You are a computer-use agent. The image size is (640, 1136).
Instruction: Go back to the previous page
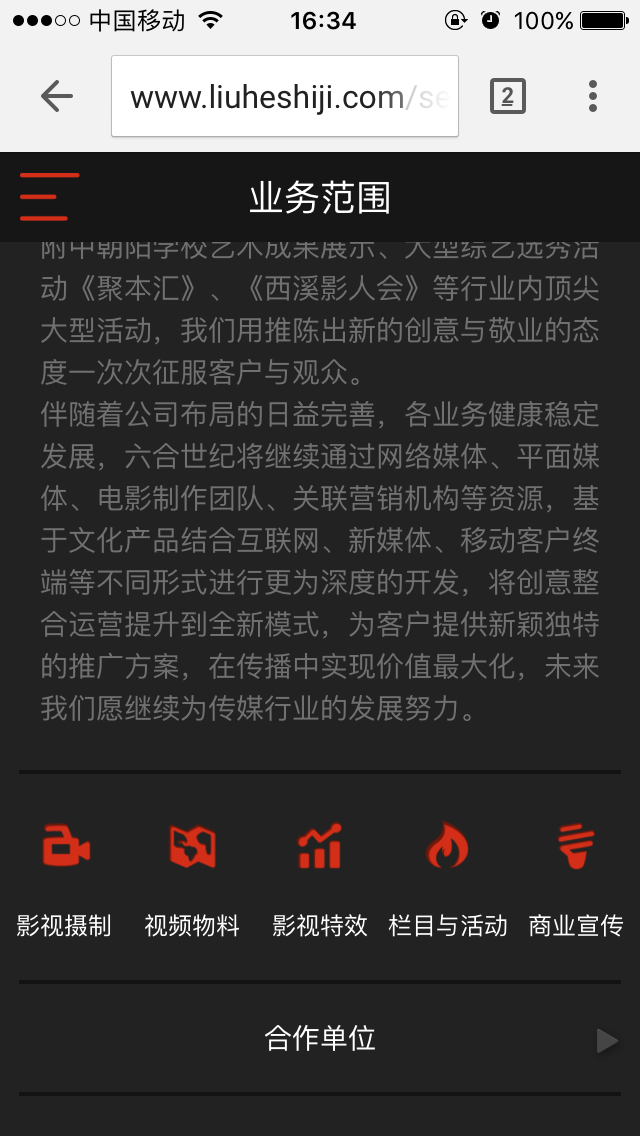click(x=57, y=96)
